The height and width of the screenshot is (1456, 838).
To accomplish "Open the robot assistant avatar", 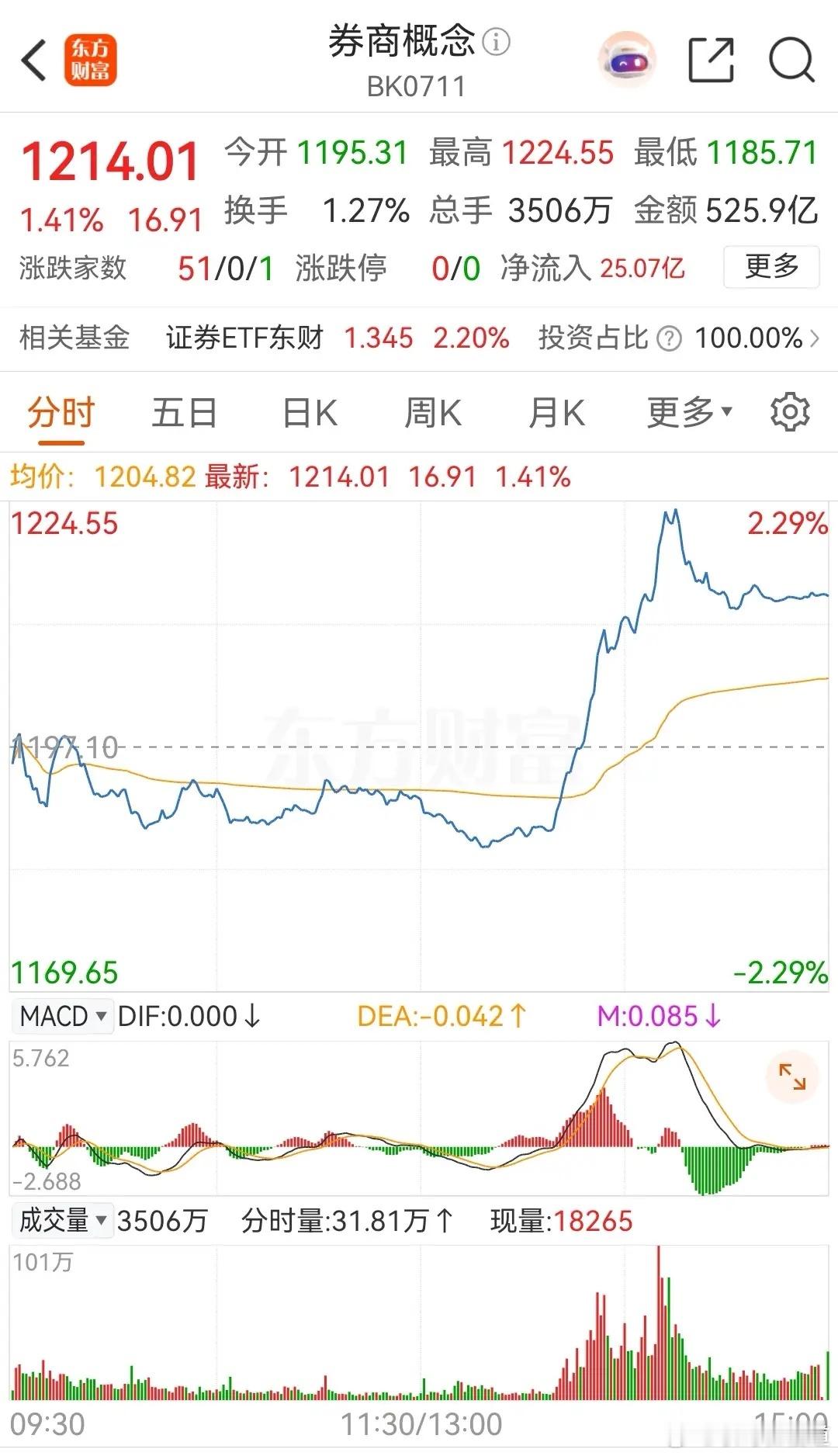I will pos(627,60).
